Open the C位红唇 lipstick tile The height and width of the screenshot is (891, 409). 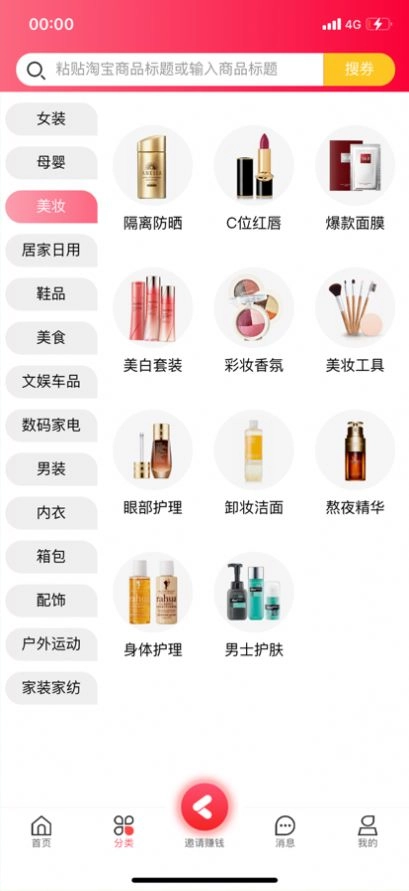(x=254, y=179)
